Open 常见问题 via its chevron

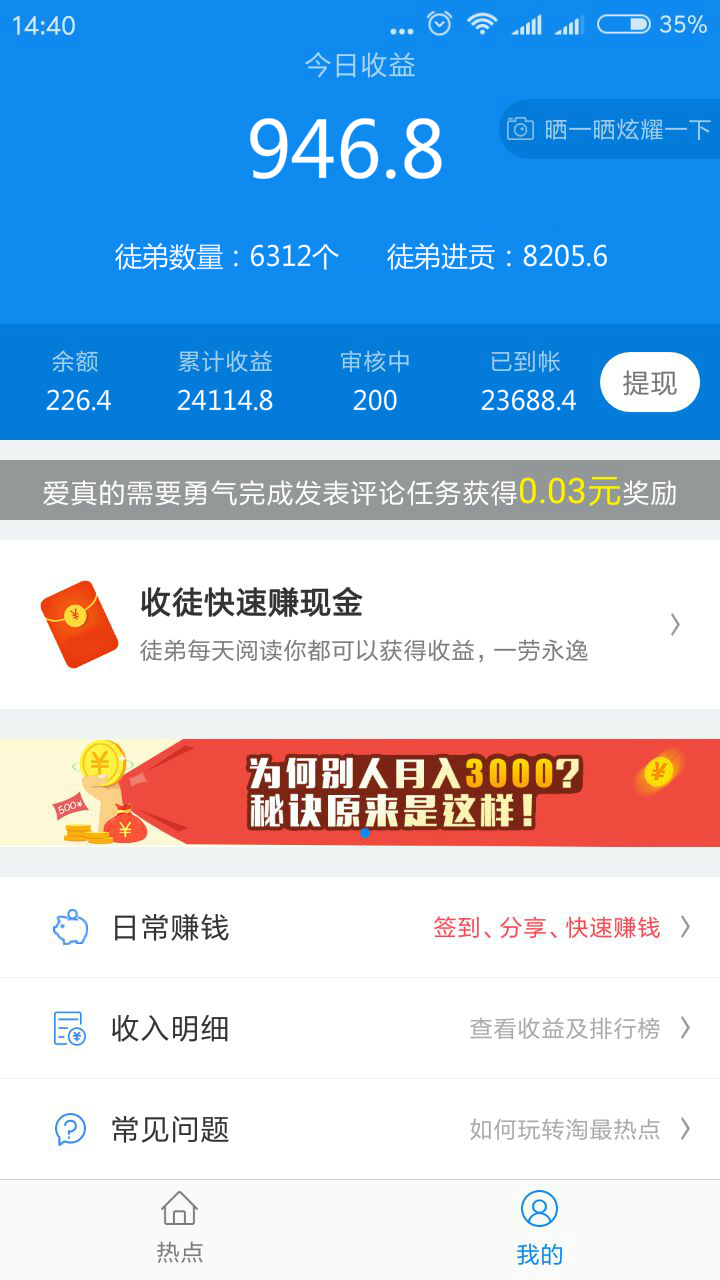[x=686, y=1130]
